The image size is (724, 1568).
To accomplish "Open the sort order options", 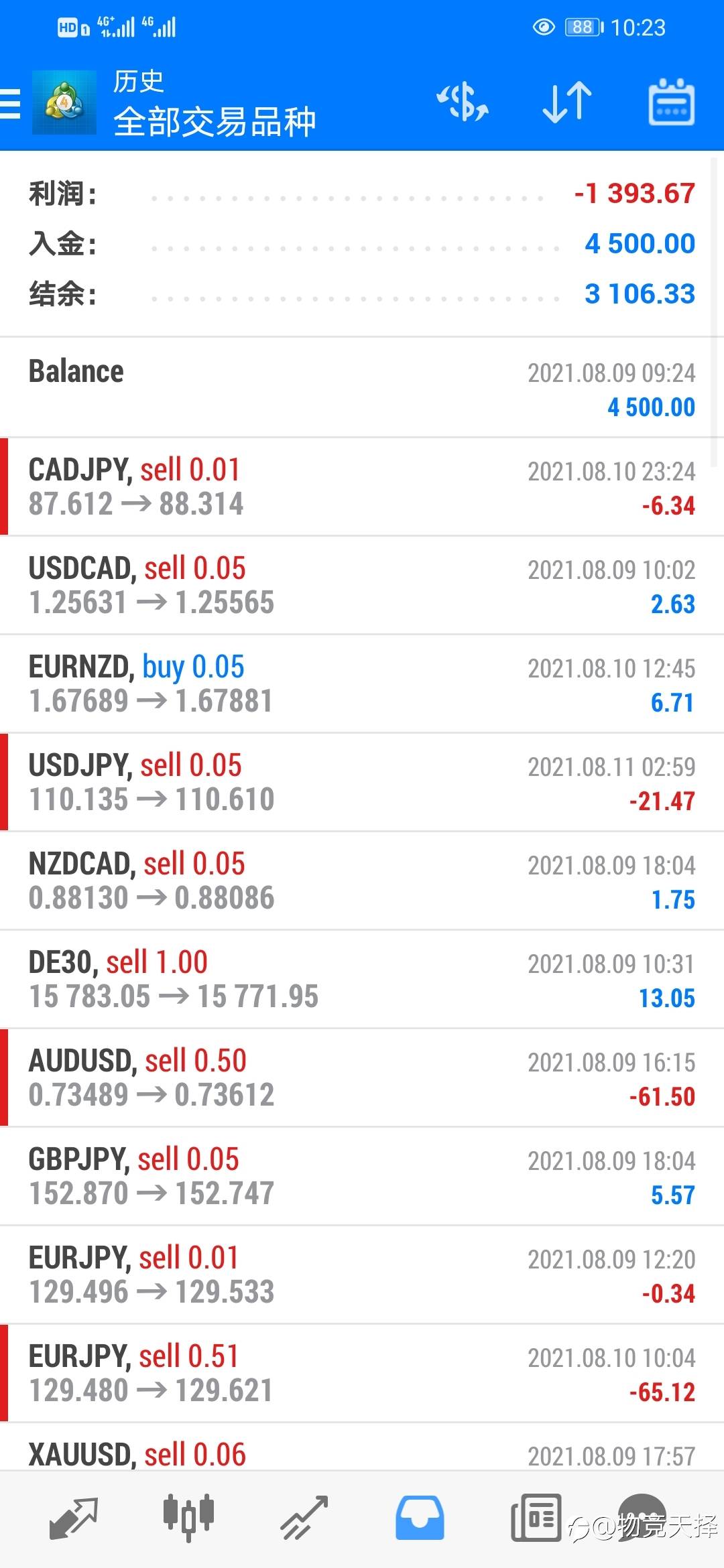I will coord(566,103).
